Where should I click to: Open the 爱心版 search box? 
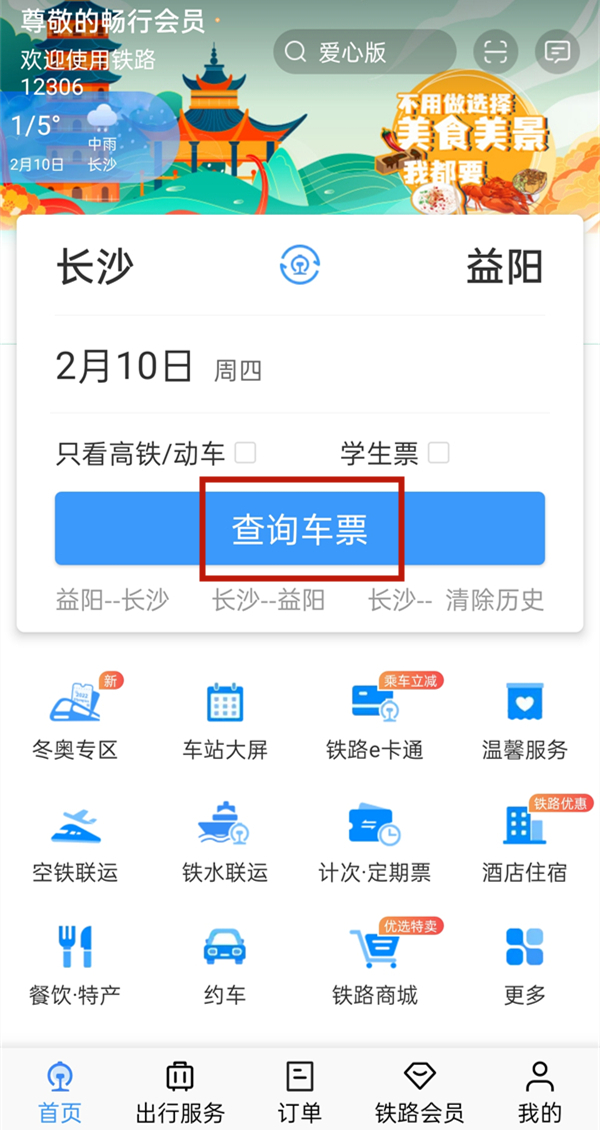364,52
